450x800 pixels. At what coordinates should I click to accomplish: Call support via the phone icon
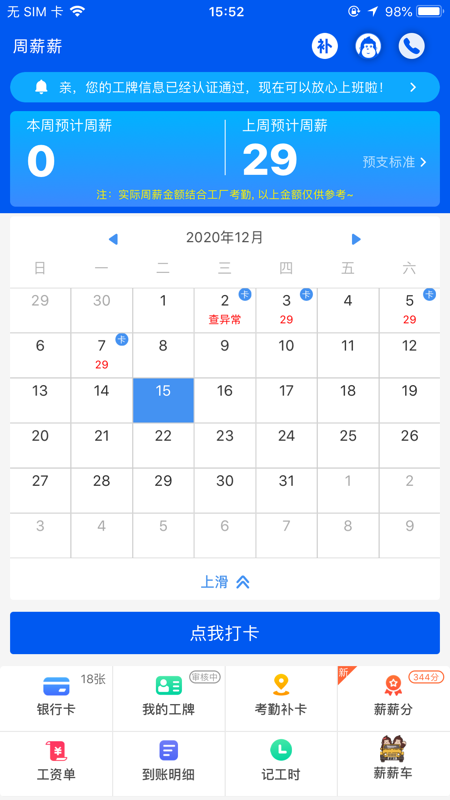[412, 47]
